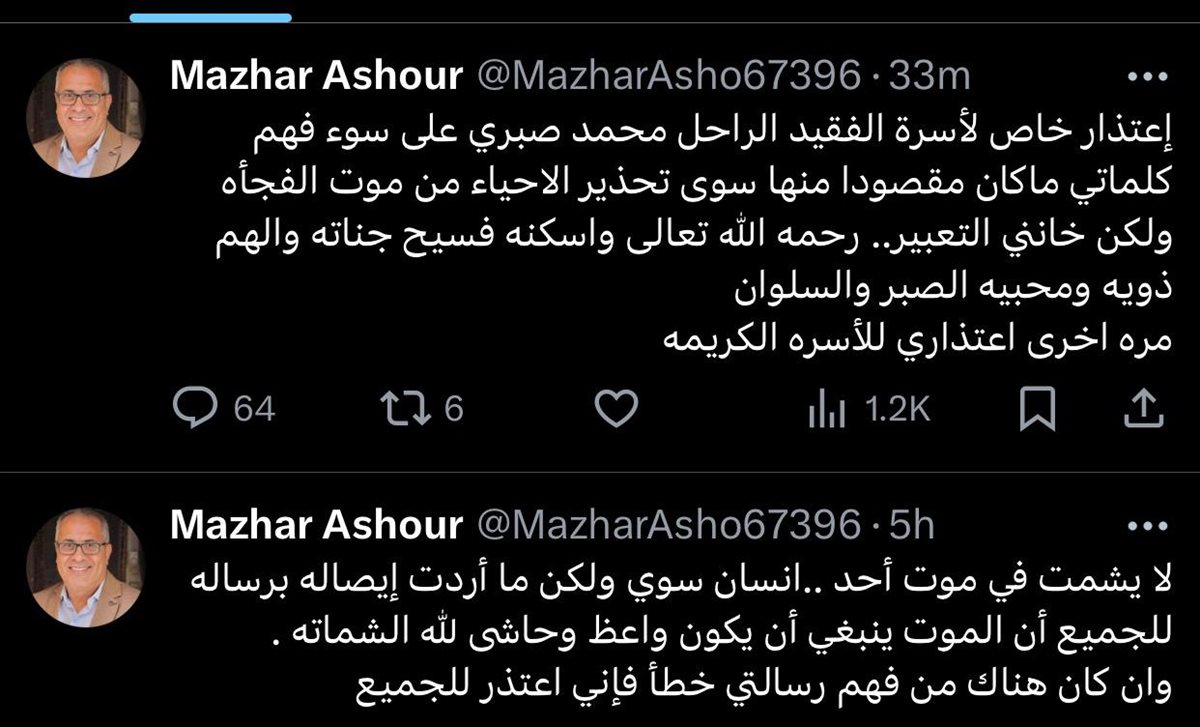Reply to the 33m Mazhar Ashour tweet
Image resolution: width=1200 pixels, height=727 pixels.
pyautogui.click(x=192, y=408)
